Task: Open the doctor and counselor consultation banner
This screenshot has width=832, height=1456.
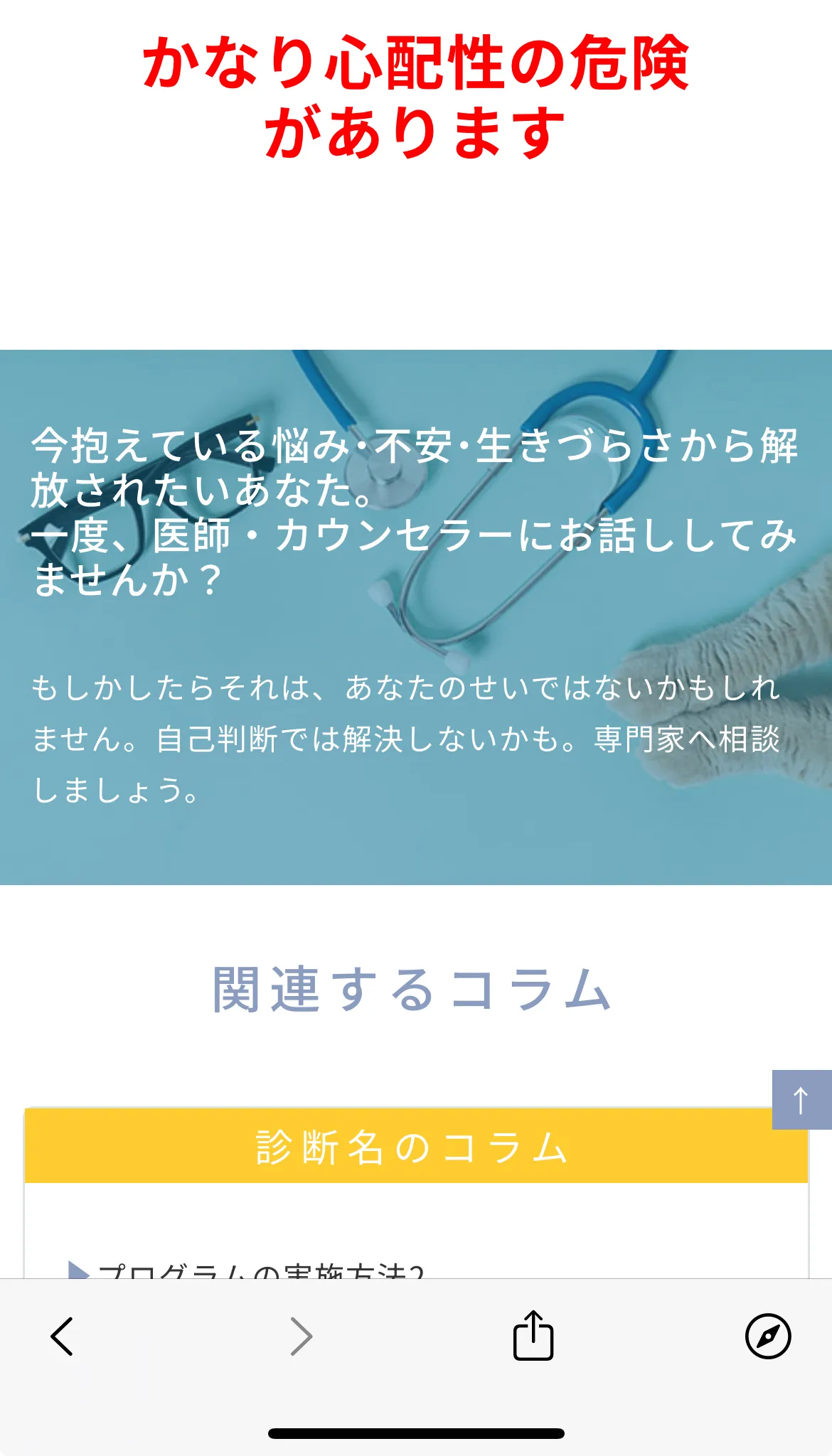Action: coord(416,617)
